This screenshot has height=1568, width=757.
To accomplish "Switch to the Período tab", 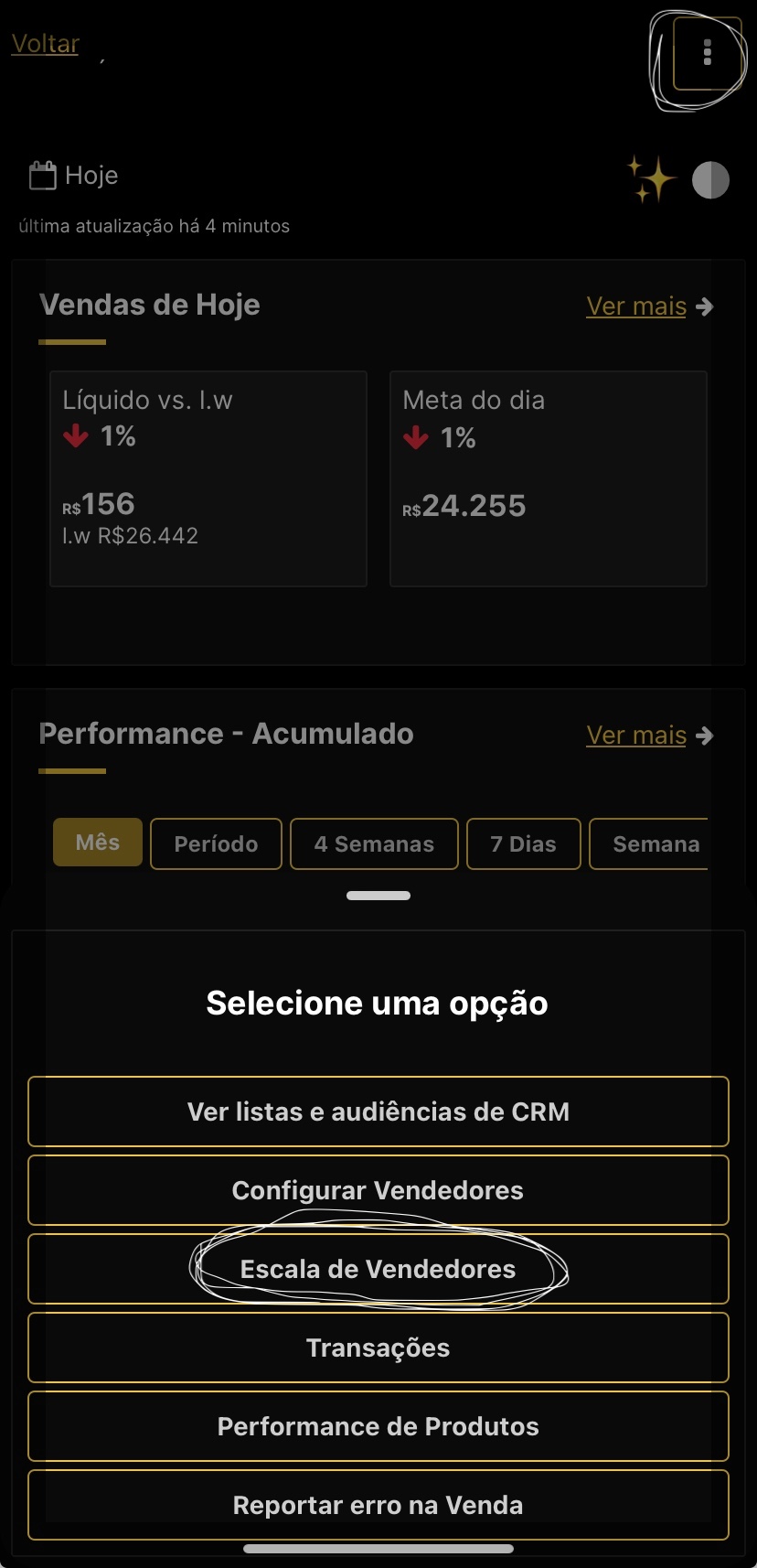I will pyautogui.click(x=216, y=843).
